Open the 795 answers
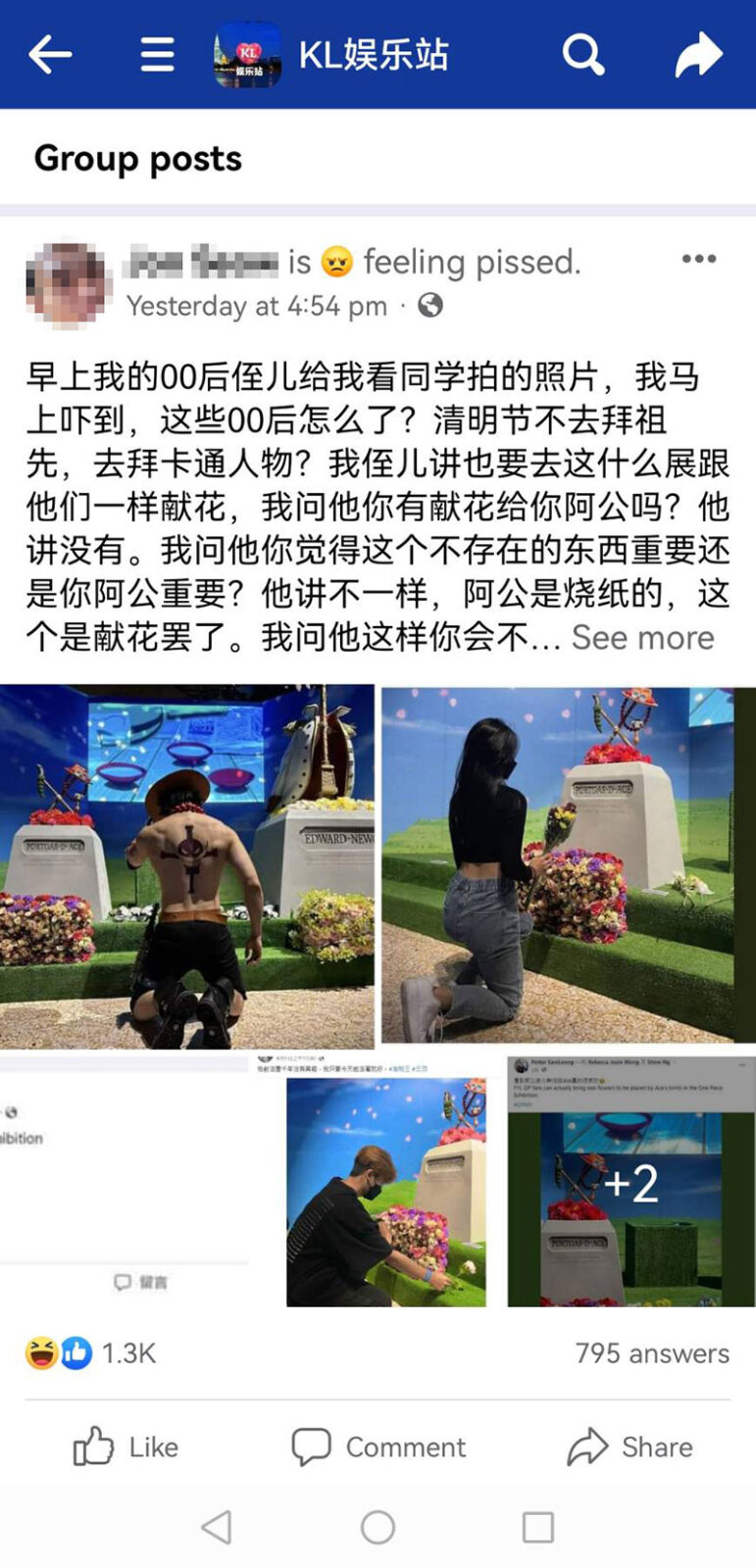Viewport: 756px width, 1568px height. [652, 1353]
